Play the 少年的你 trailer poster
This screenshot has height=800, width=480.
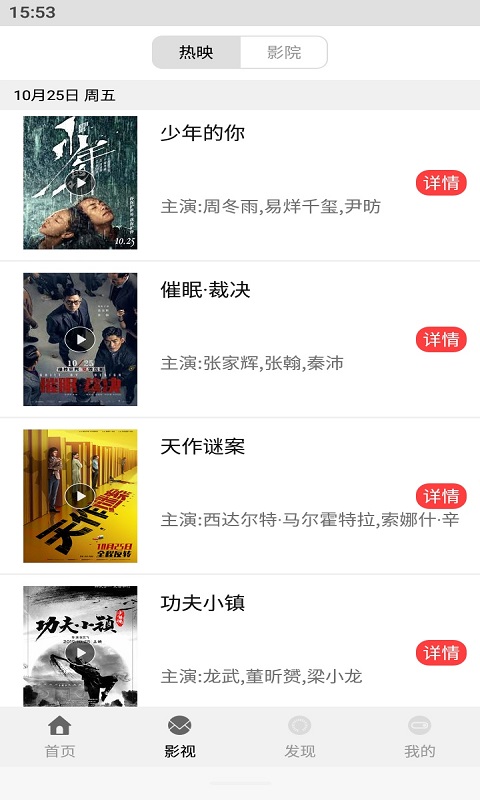tap(80, 183)
